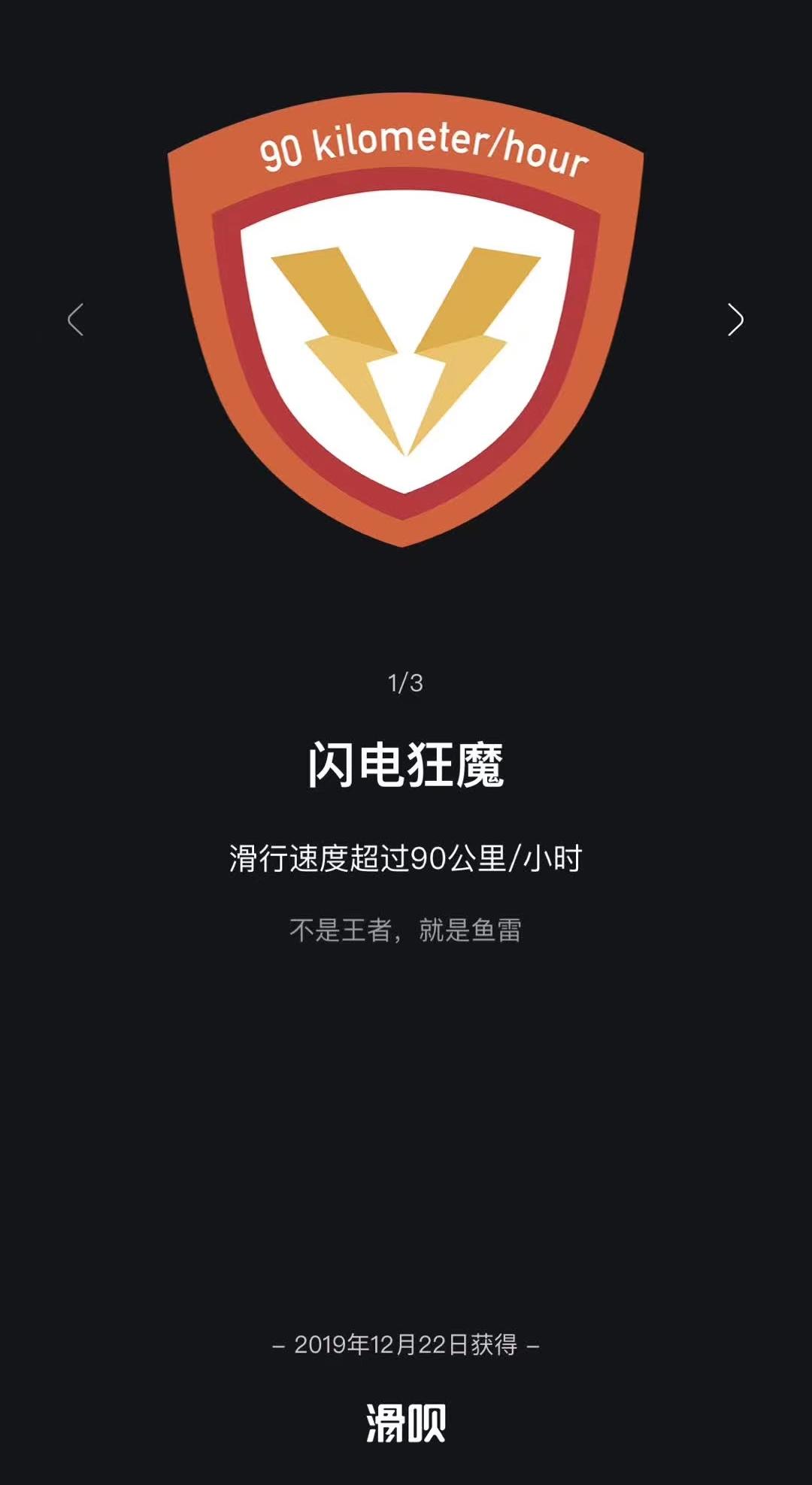Go to the previous badge with left arrow

pyautogui.click(x=75, y=320)
